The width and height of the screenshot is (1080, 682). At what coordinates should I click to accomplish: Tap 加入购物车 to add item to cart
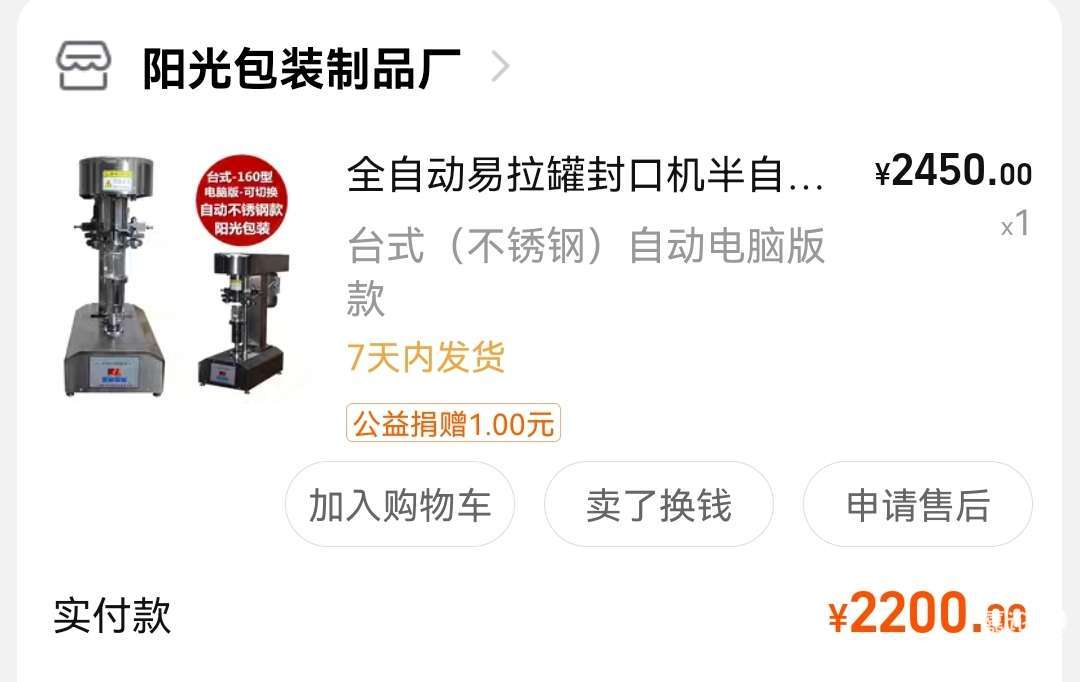(x=400, y=505)
